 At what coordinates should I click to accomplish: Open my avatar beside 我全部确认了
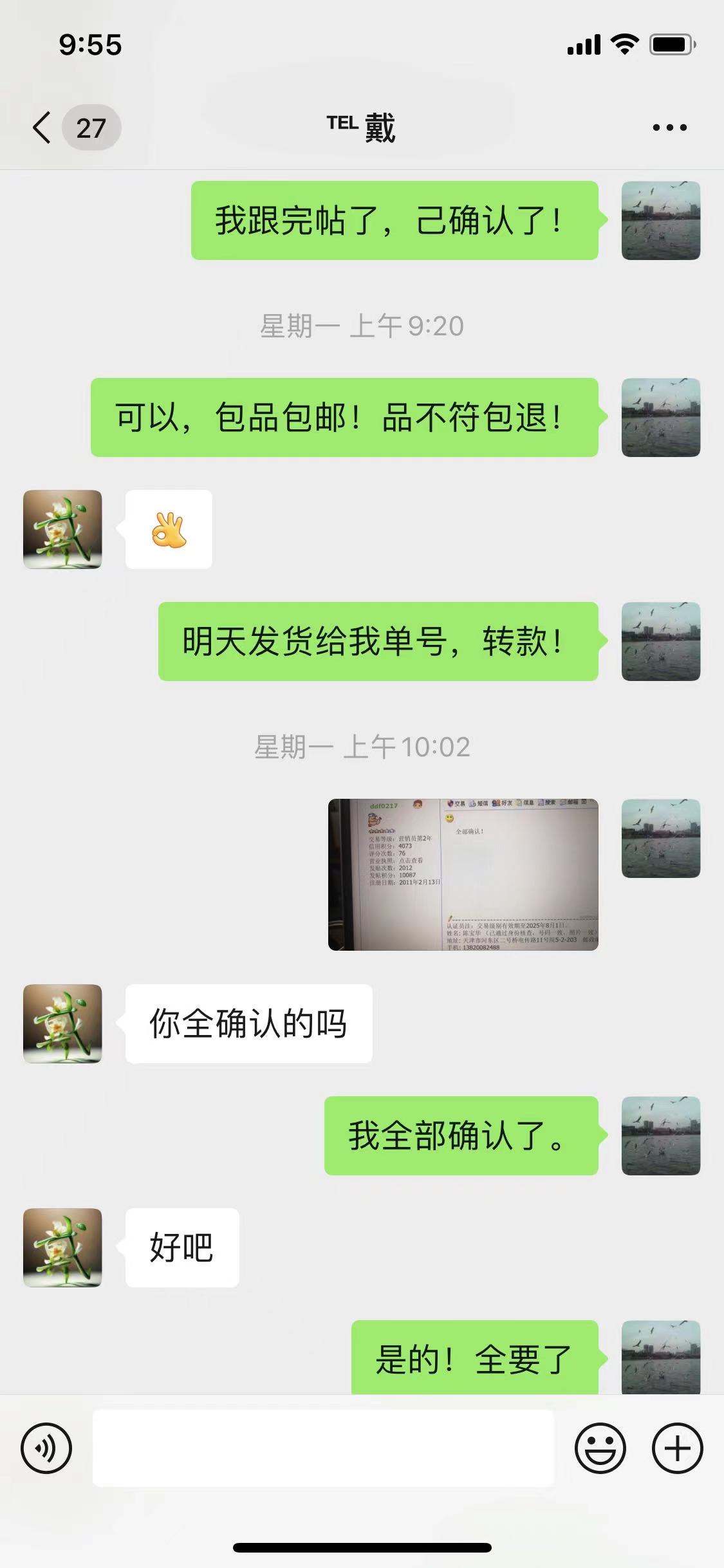click(661, 1135)
